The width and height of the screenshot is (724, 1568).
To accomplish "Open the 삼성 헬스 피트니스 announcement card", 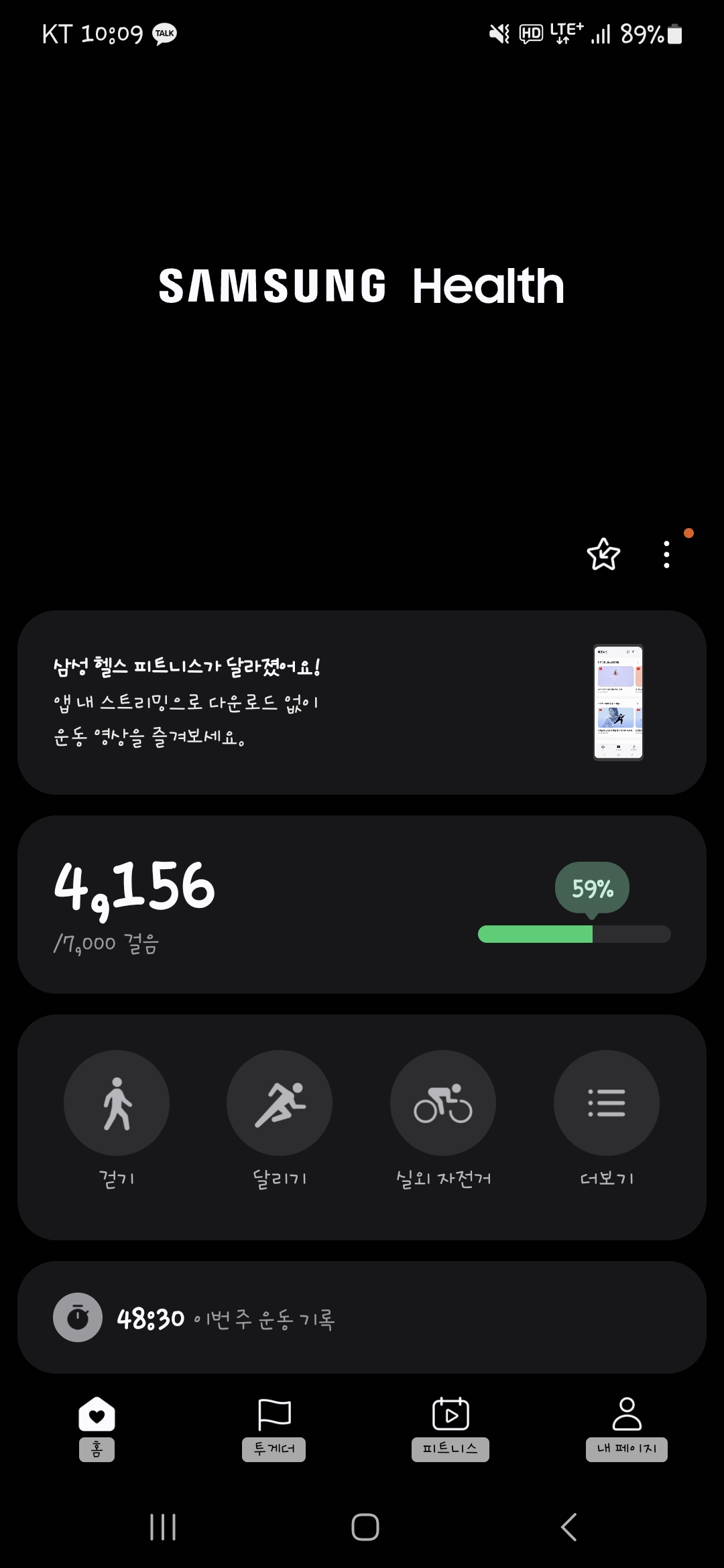I will click(x=362, y=702).
